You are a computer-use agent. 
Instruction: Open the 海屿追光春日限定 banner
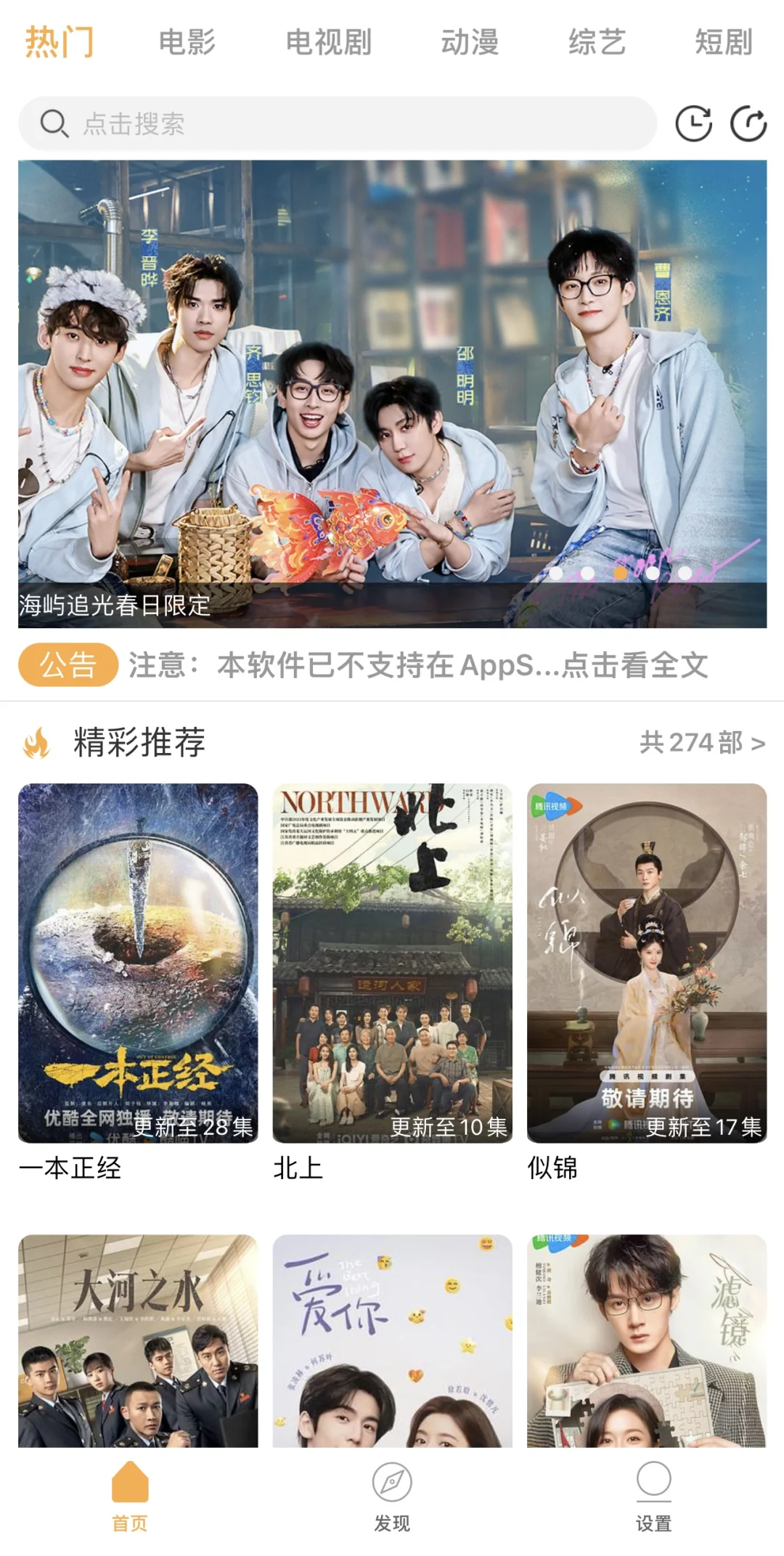[x=392, y=392]
